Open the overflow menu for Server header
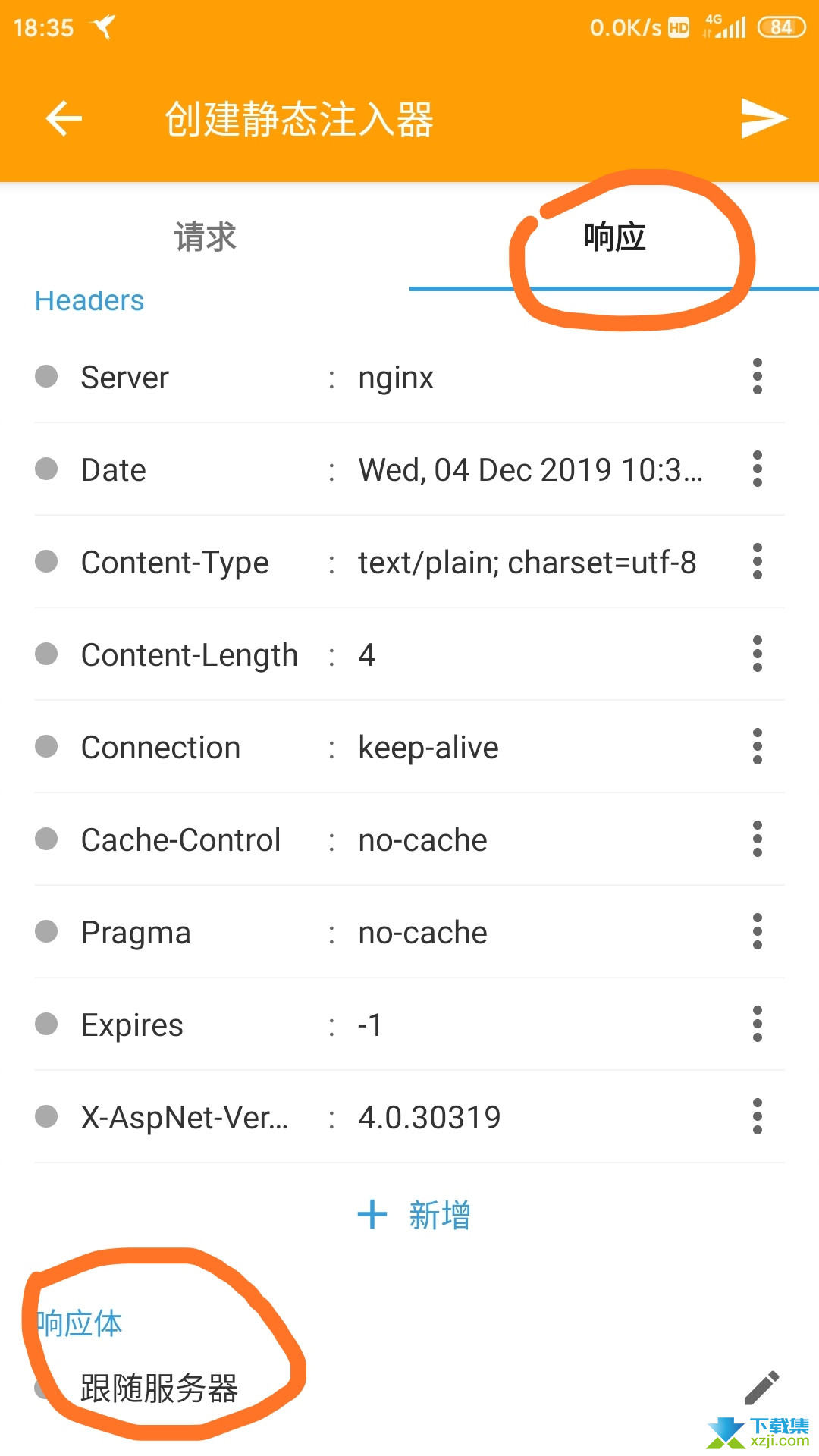Screen dimensions: 819x1456 click(x=757, y=376)
